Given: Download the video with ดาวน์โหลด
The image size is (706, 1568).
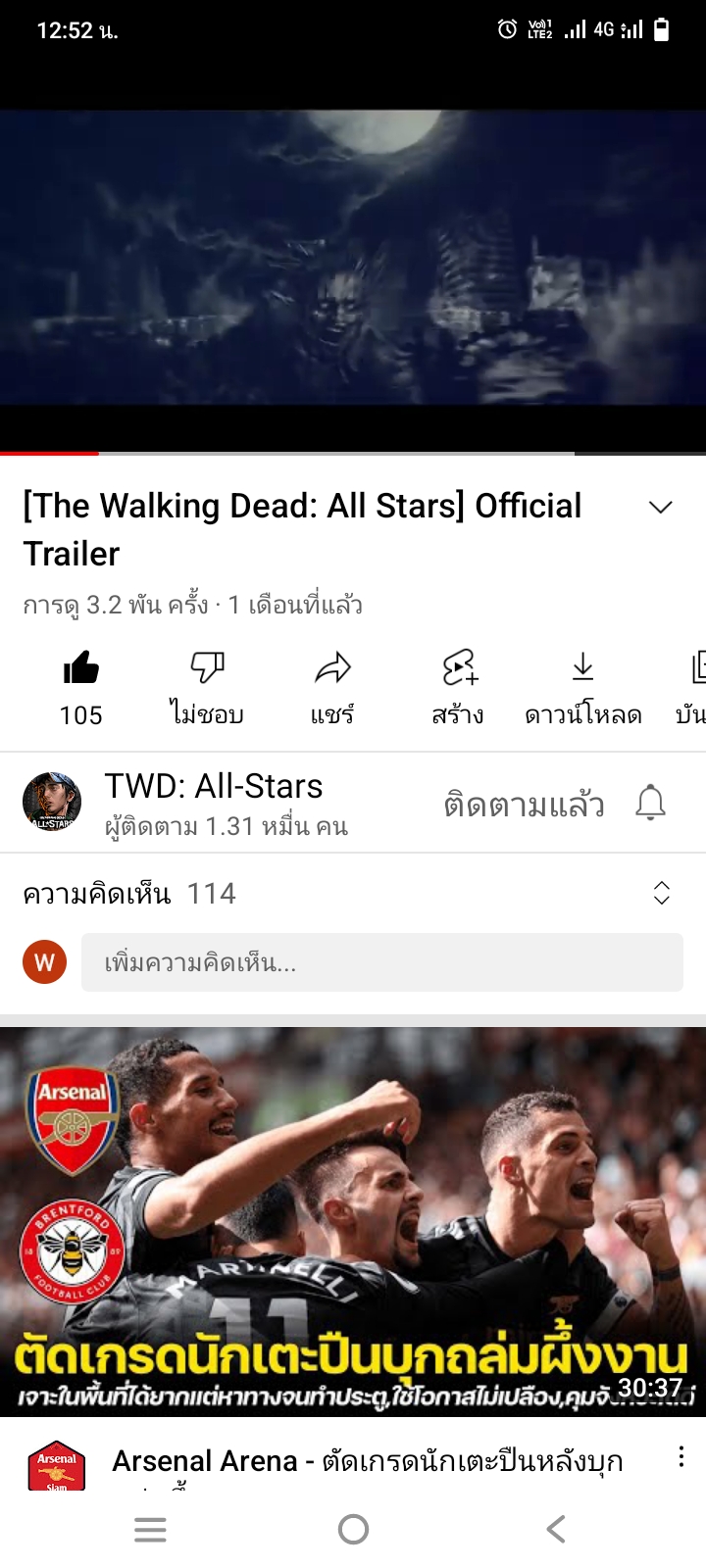Looking at the screenshot, I should (582, 686).
